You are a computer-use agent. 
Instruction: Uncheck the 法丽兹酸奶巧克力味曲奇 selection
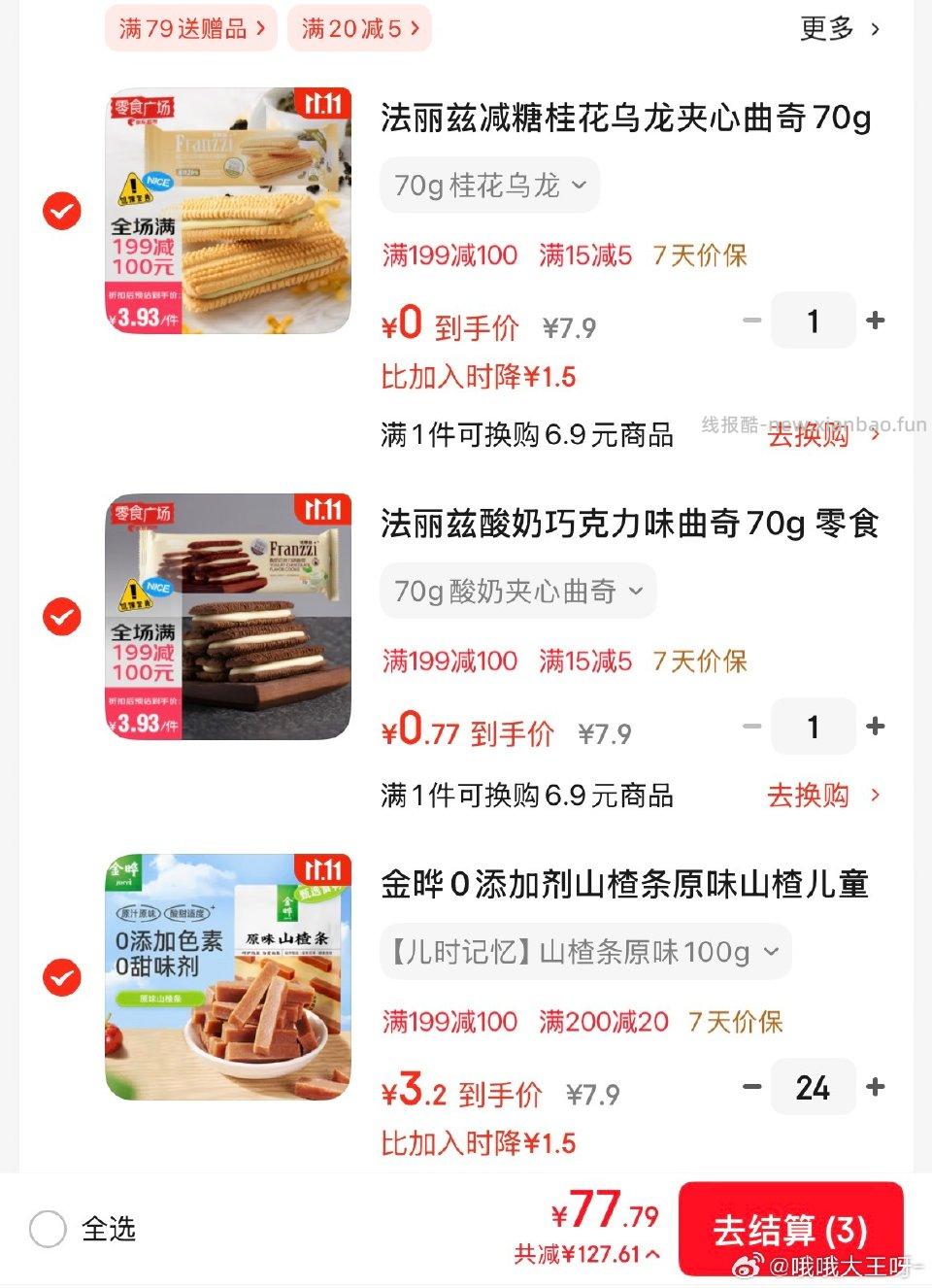60,618
